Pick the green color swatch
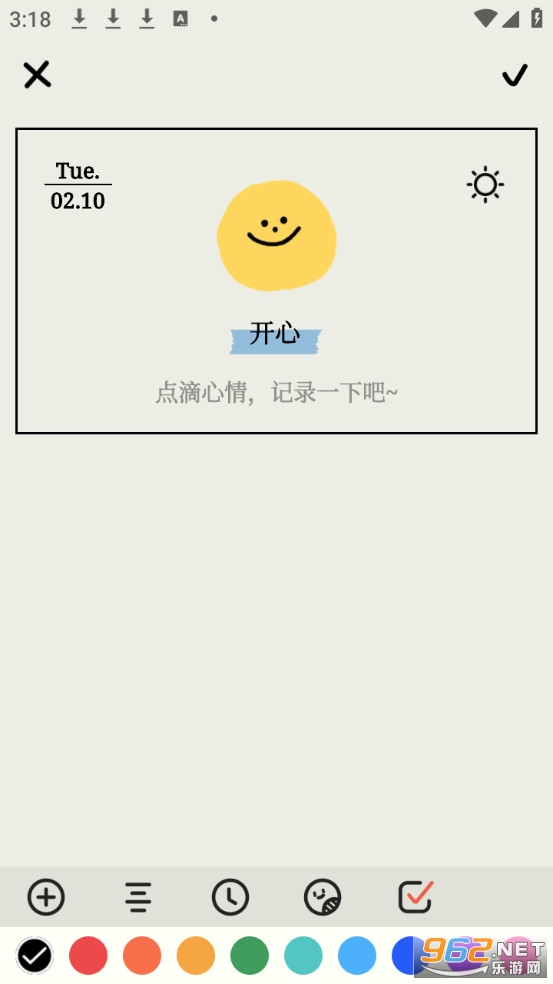 (250, 955)
